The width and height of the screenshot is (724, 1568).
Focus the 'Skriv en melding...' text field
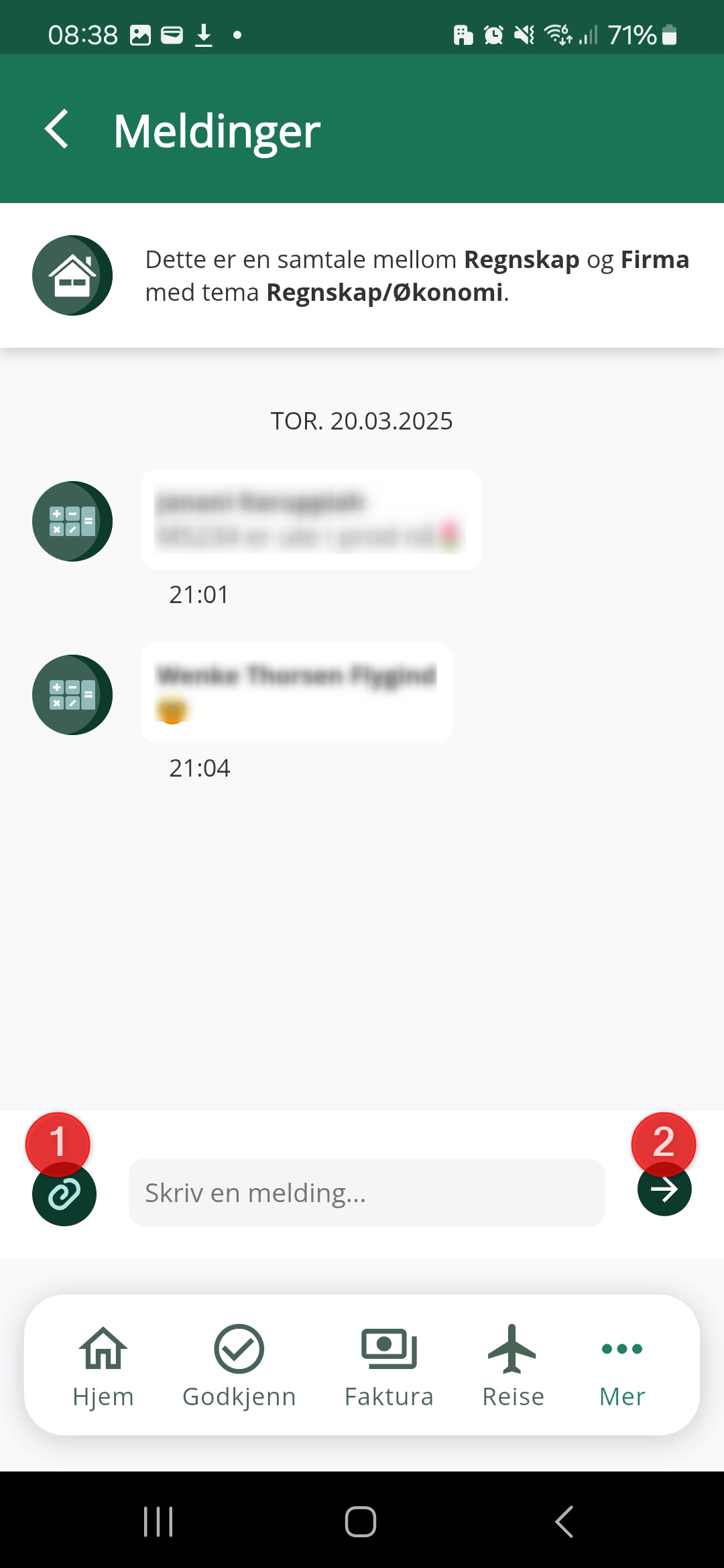point(367,1193)
